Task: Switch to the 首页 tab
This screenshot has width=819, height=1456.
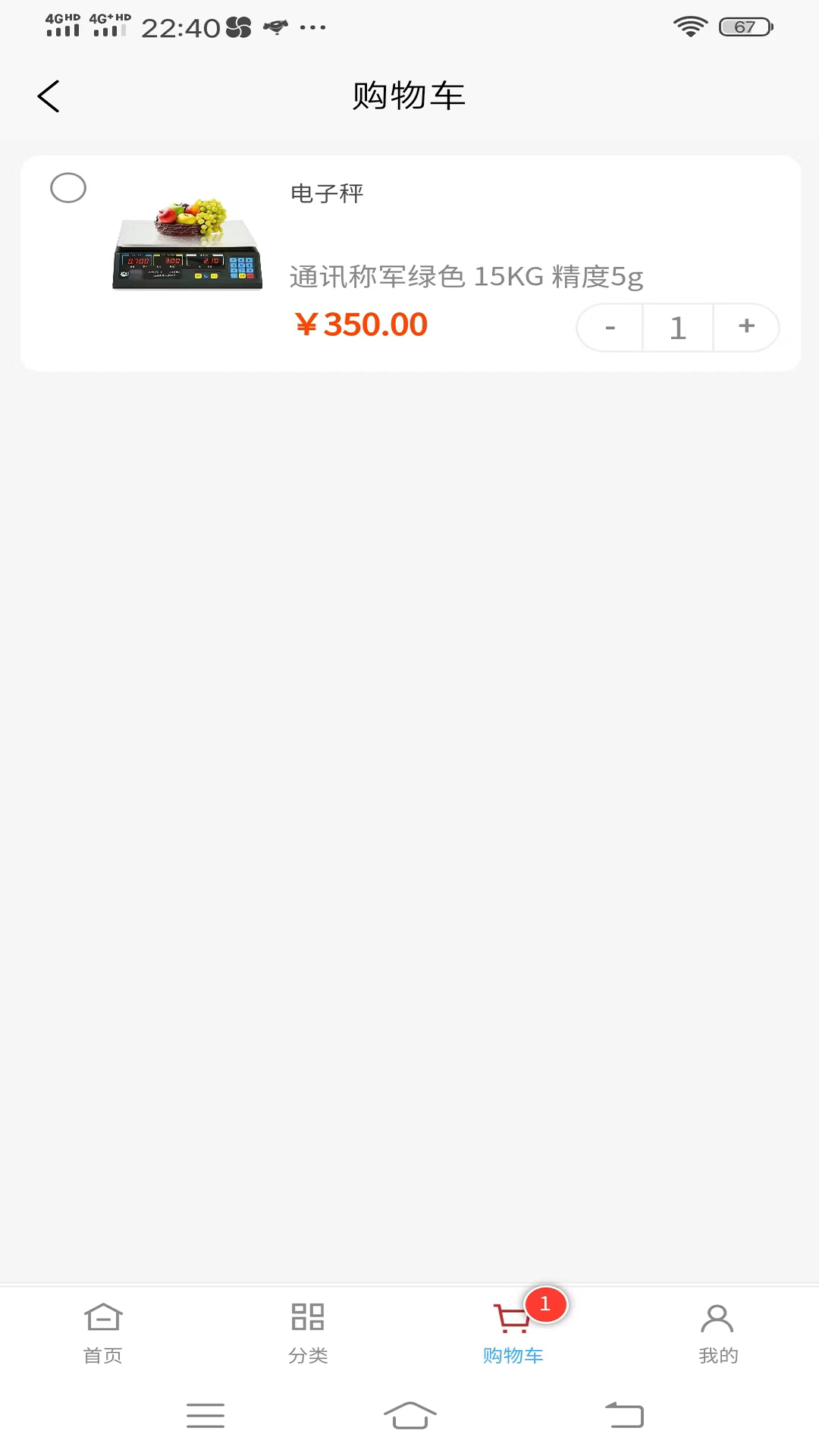Action: pyautogui.click(x=102, y=1332)
